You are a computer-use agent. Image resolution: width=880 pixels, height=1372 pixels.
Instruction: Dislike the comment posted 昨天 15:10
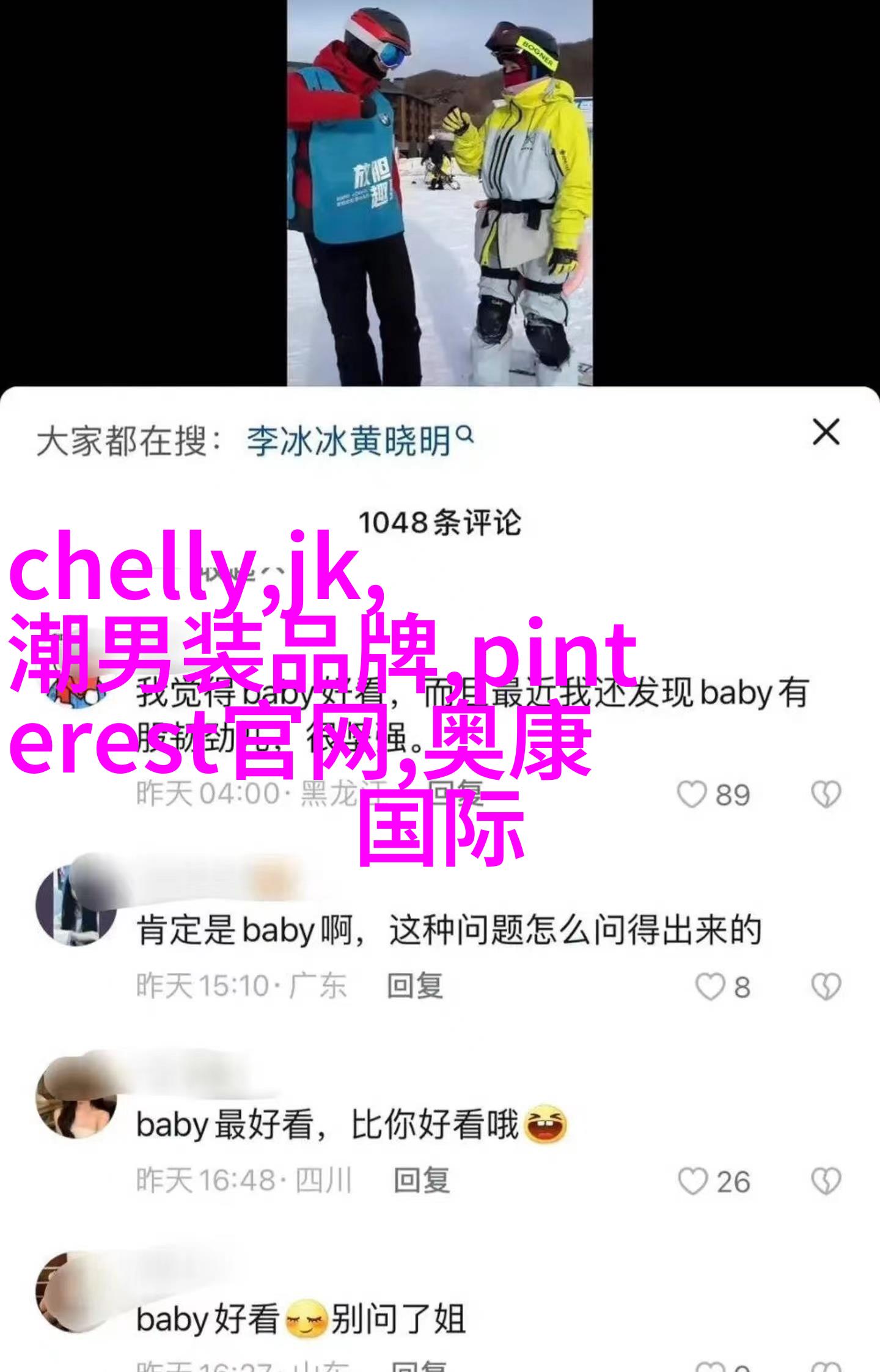[x=826, y=987]
